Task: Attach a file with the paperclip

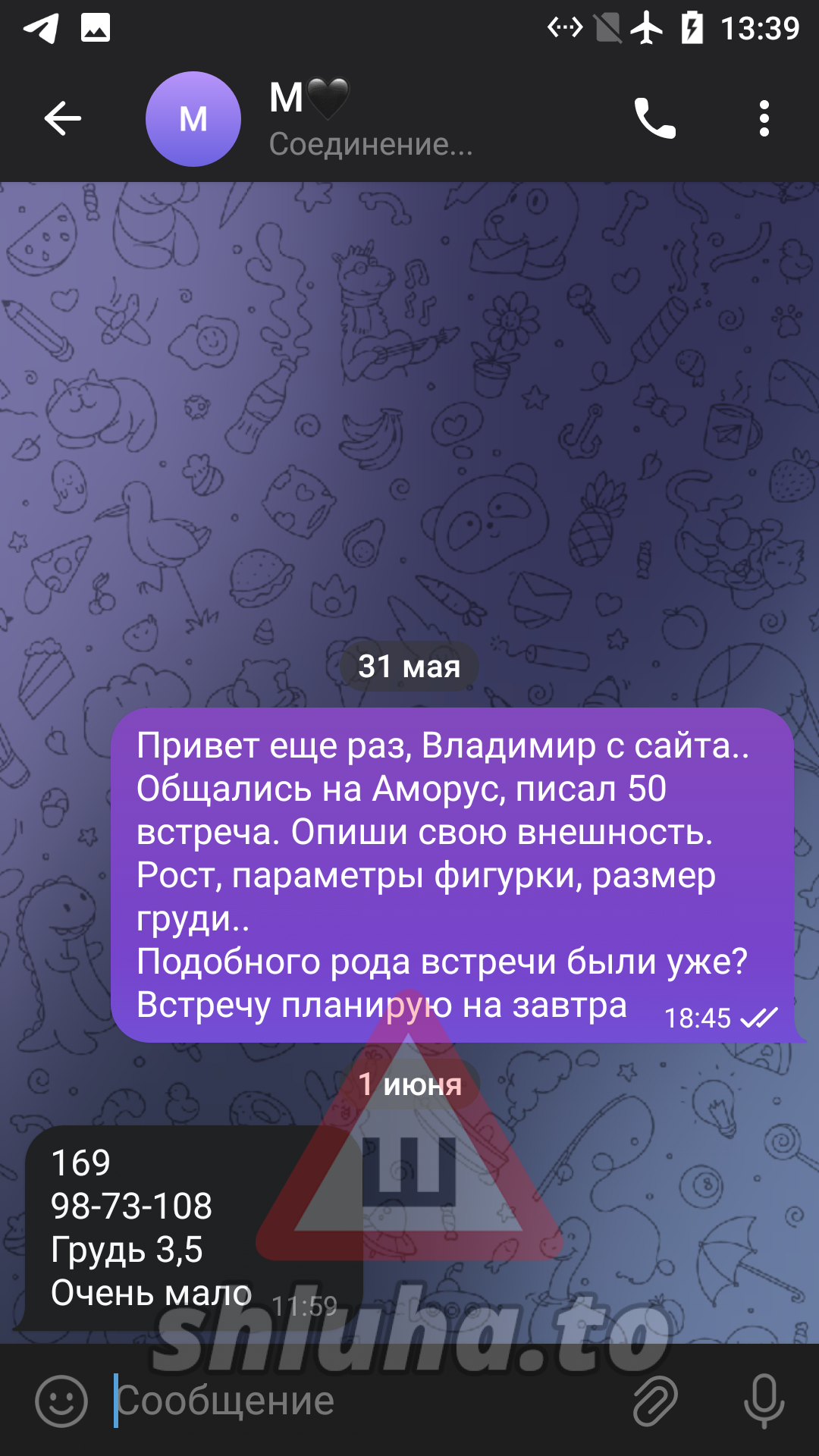Action: click(x=655, y=1401)
